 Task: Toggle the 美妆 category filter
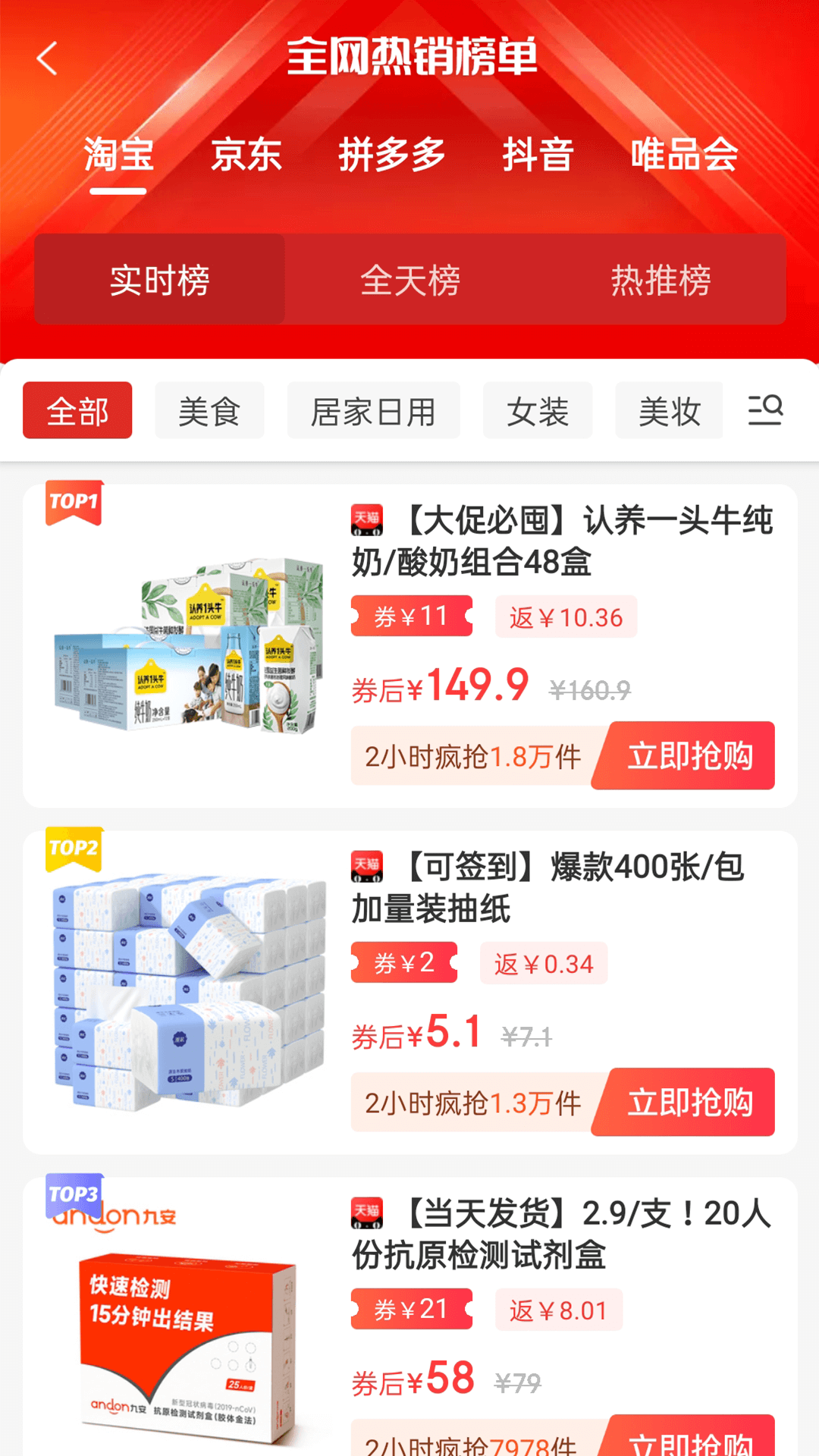tap(669, 410)
